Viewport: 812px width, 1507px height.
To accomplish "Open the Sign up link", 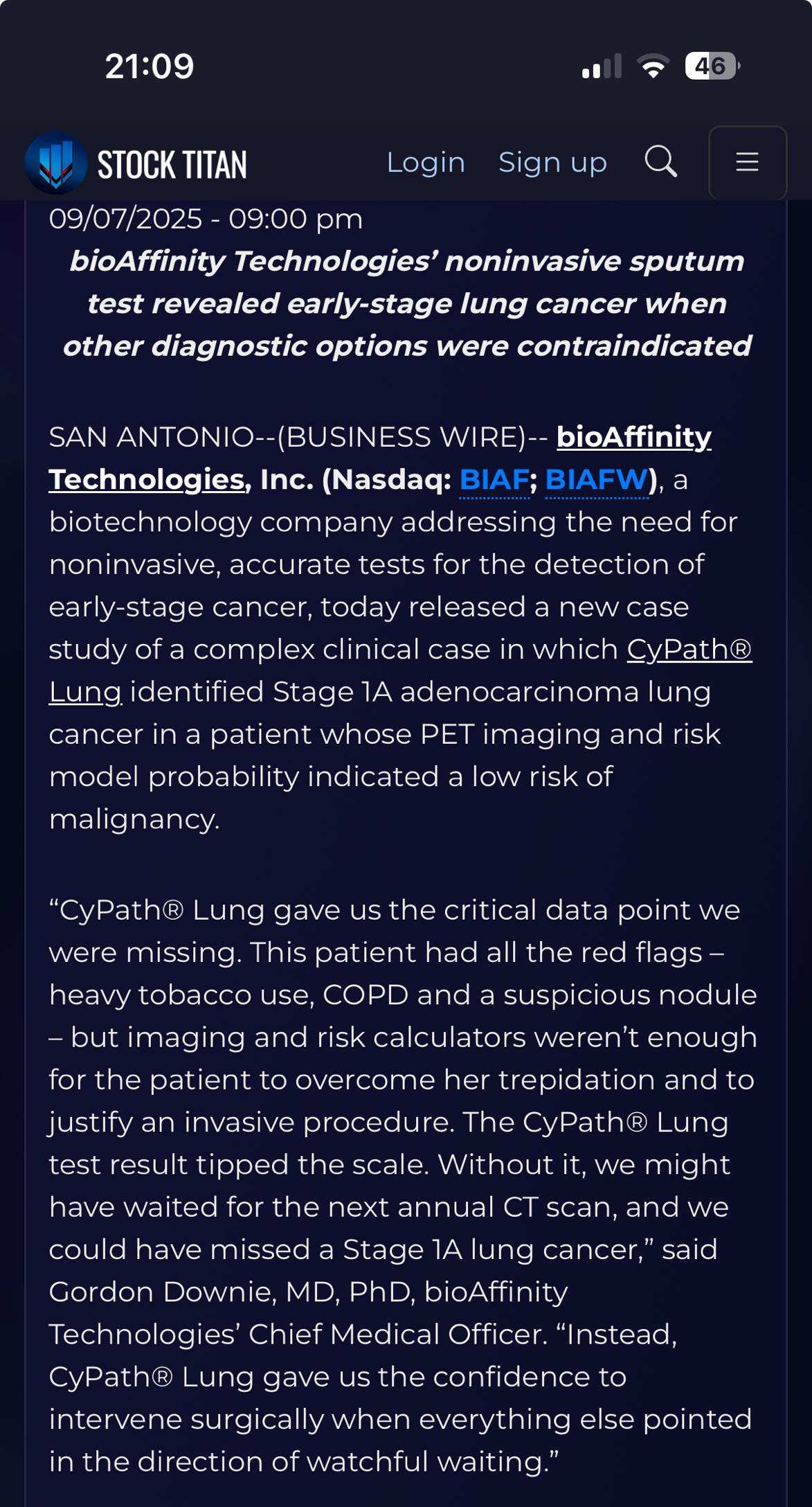I will pyautogui.click(x=552, y=163).
